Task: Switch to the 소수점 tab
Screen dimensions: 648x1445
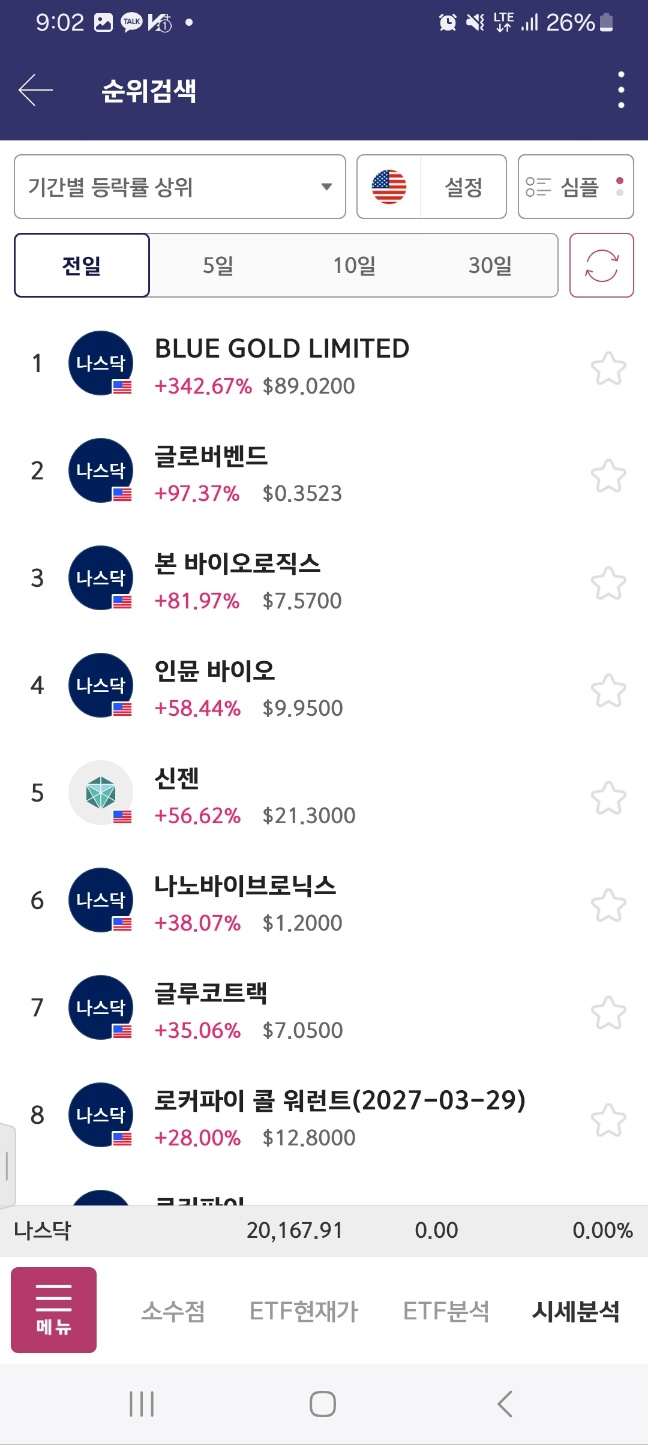Action: click(173, 1311)
